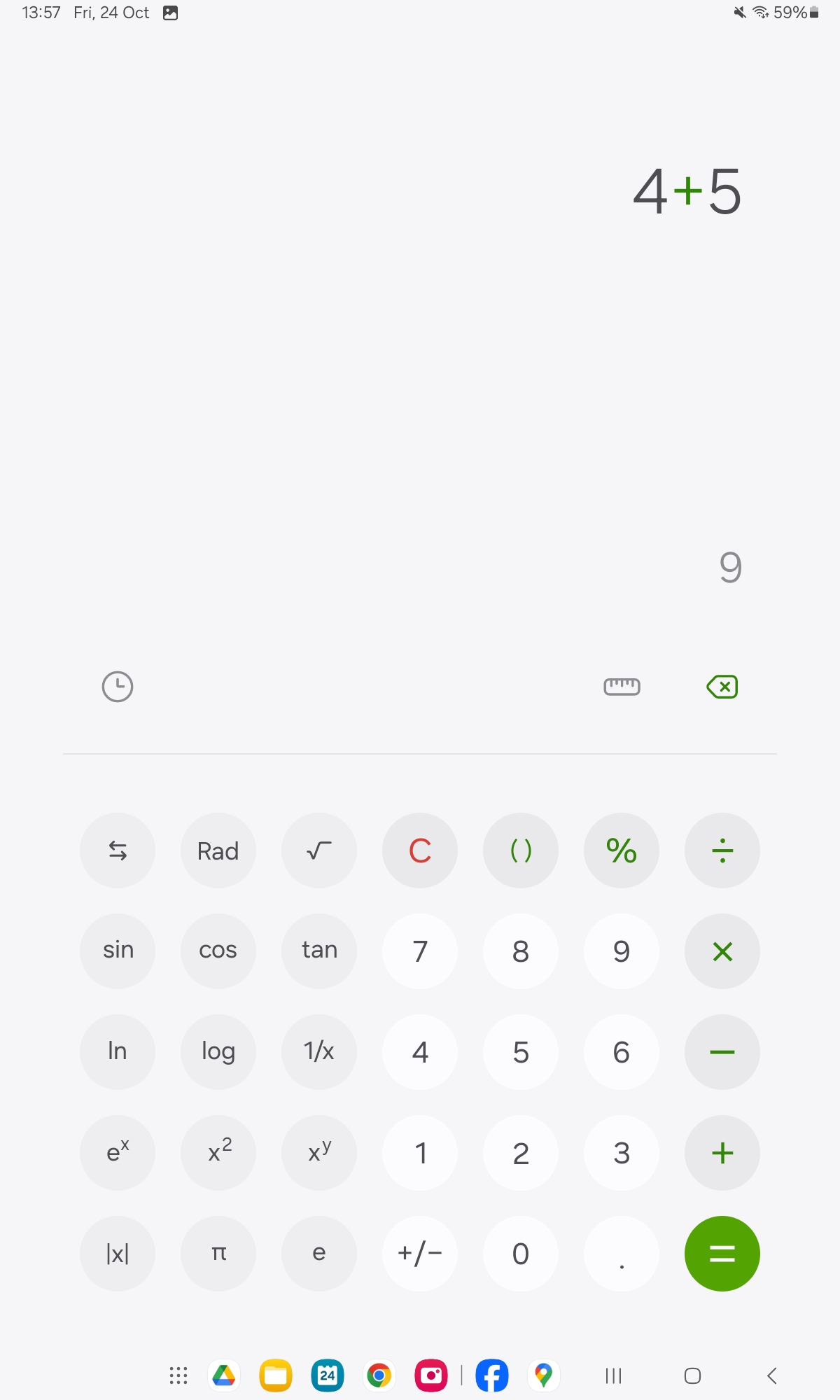
Task: Select the multiplication operator
Action: [x=722, y=951]
